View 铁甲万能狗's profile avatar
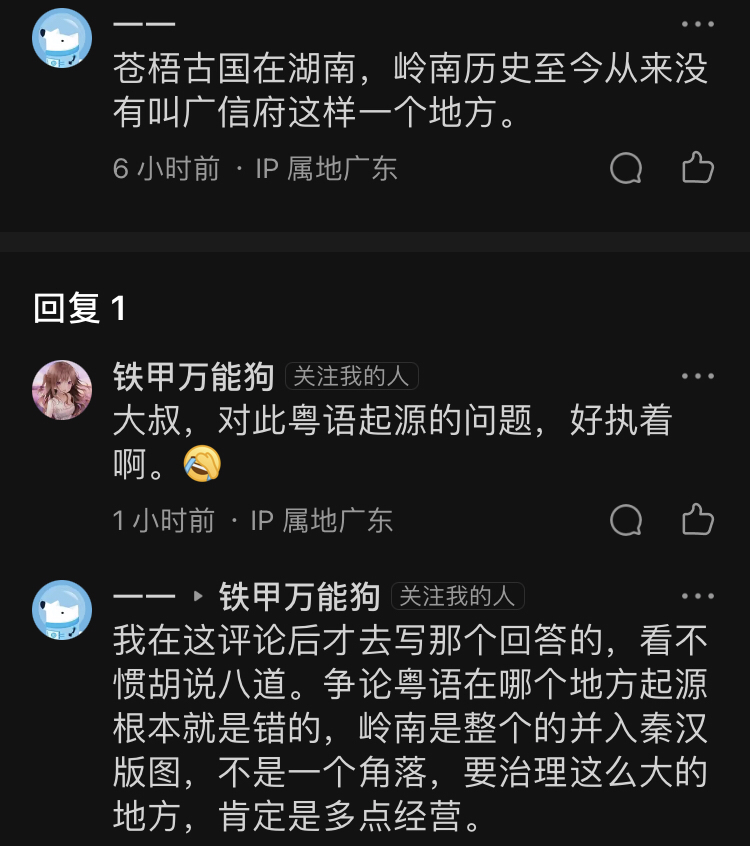750x846 pixels. tap(62, 390)
